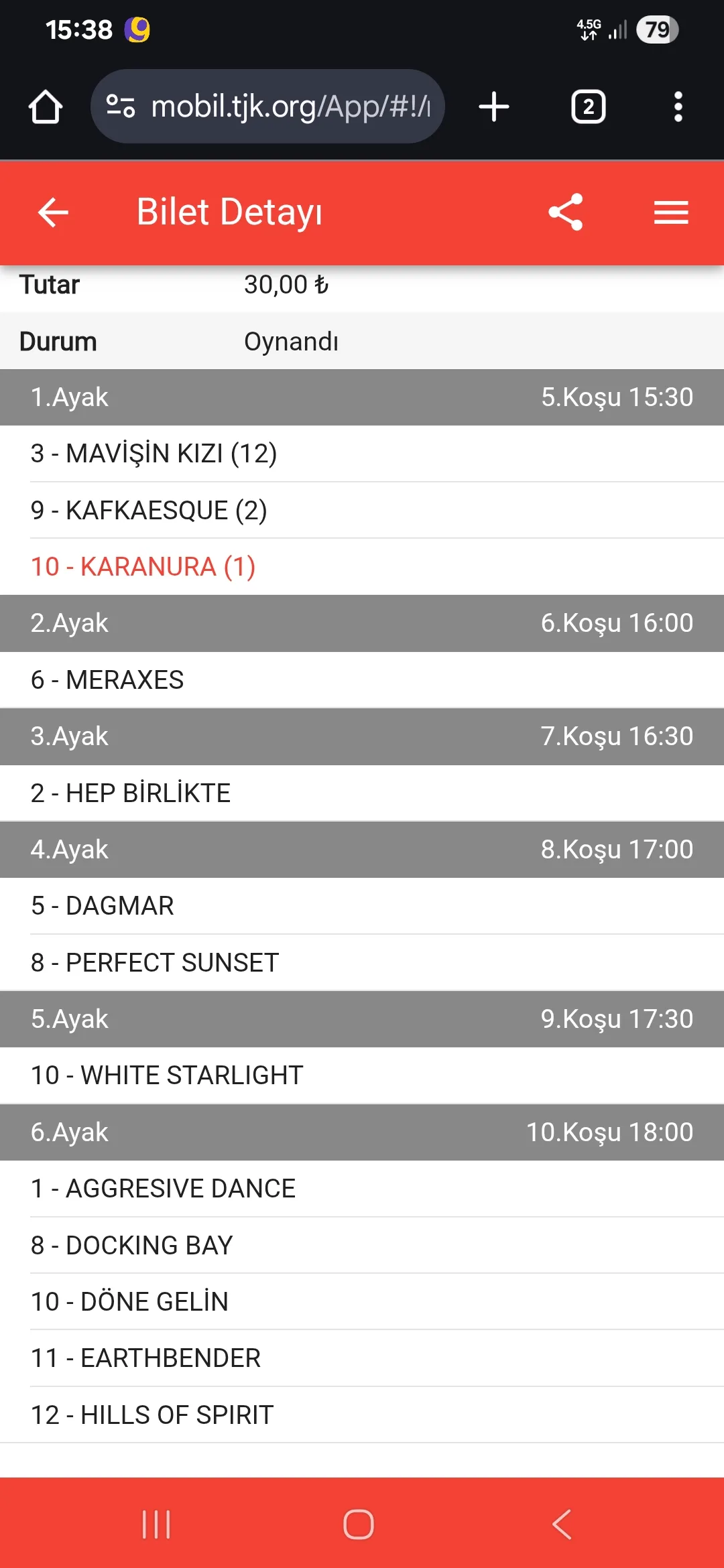Open the hamburger menu
The width and height of the screenshot is (724, 1568).
(x=671, y=212)
